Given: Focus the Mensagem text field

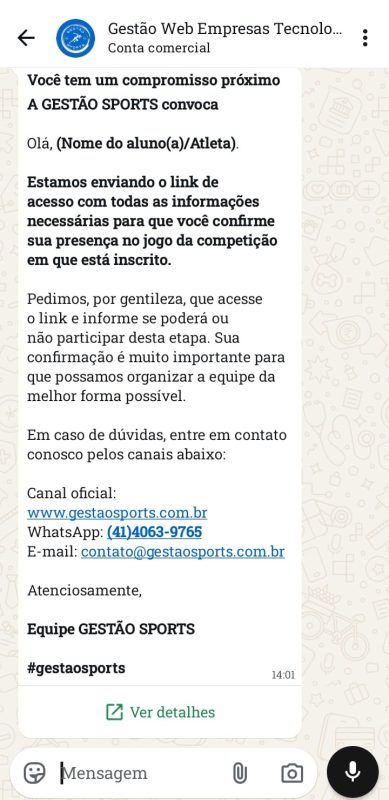Looking at the screenshot, I should [143, 773].
